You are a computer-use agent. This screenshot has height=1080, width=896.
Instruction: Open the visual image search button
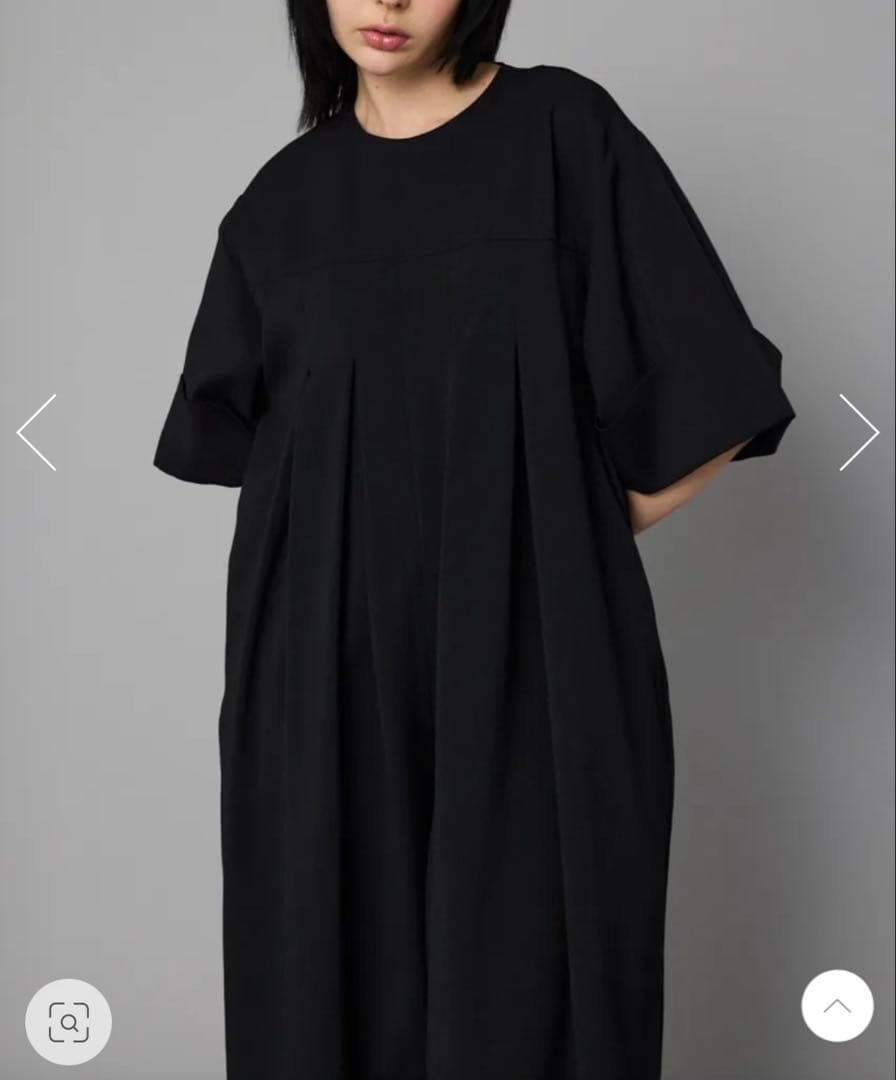[68, 1021]
